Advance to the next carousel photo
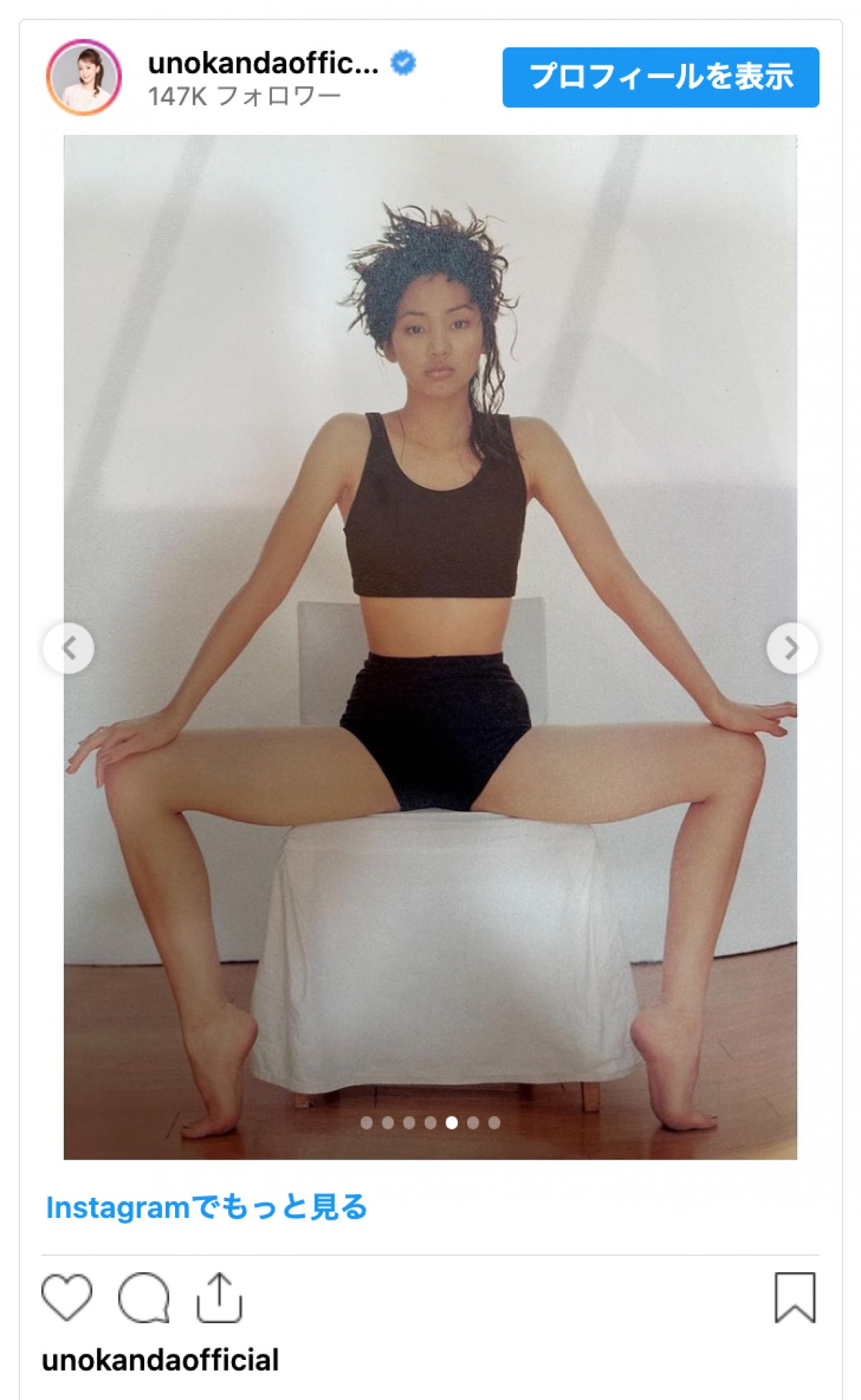Screen dimensions: 861x1400 pos(791,648)
